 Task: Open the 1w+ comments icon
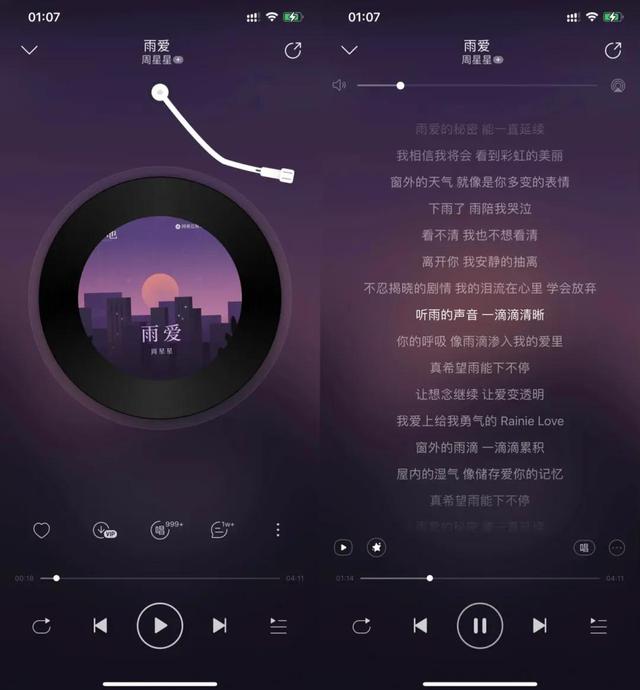220,531
